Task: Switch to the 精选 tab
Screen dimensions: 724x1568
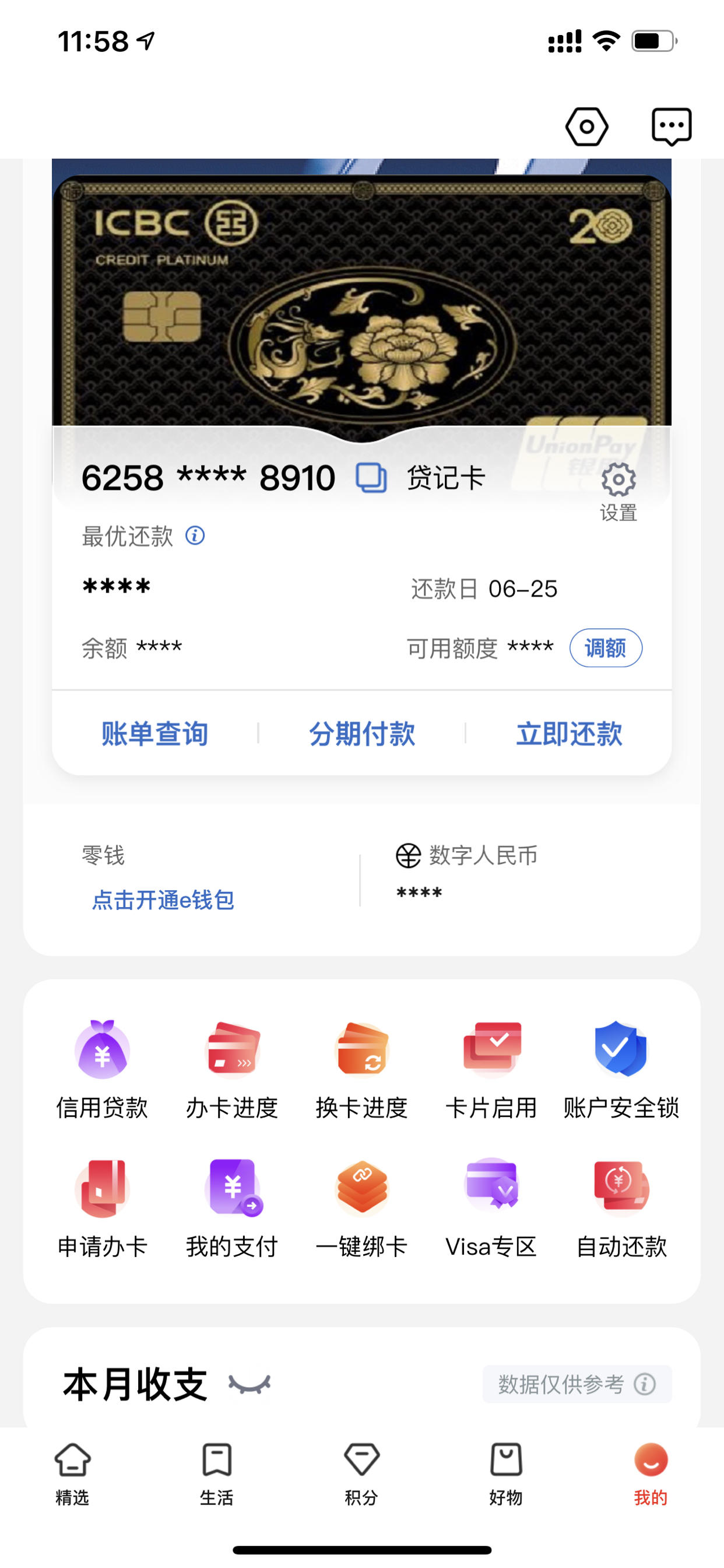Action: (x=72, y=1473)
